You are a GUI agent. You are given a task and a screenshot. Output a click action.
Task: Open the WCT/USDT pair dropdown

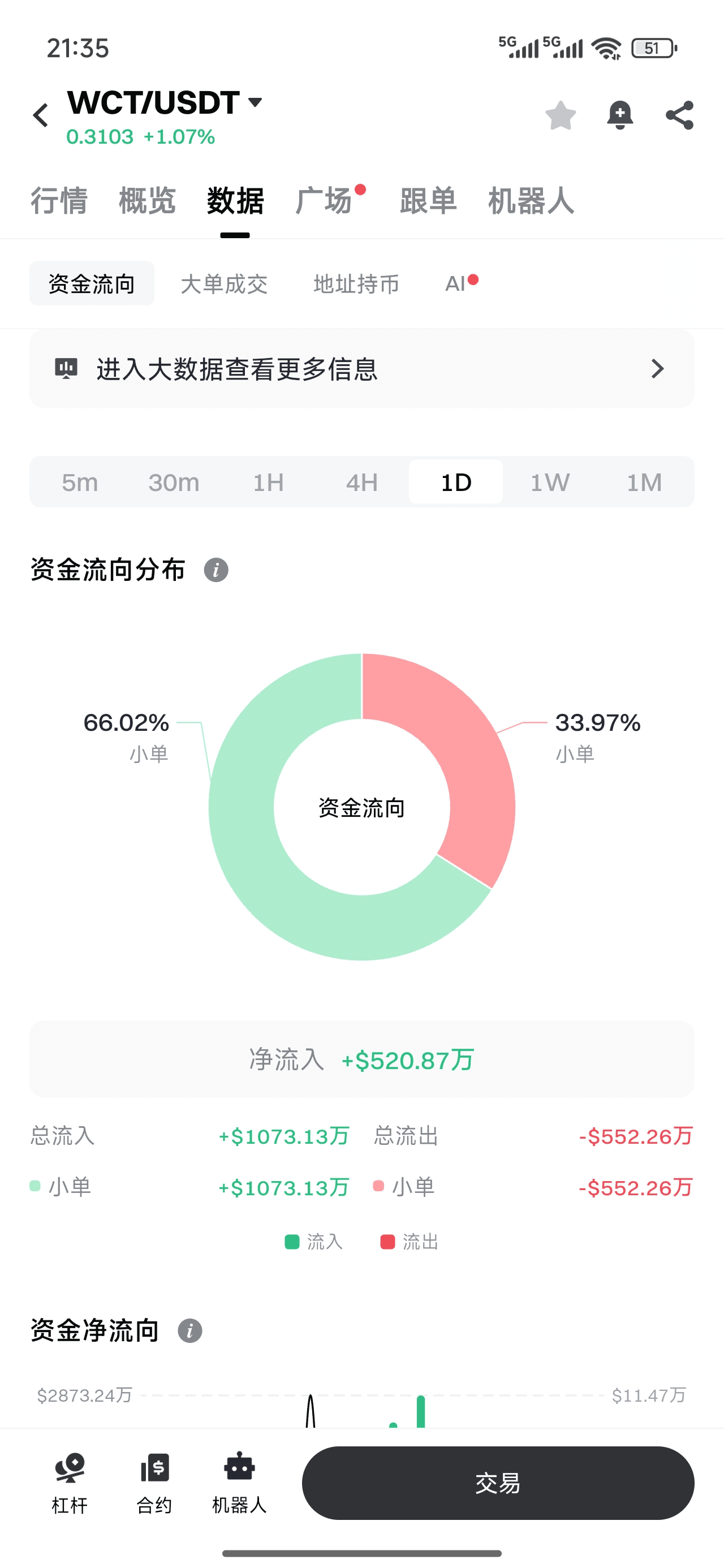(x=256, y=102)
